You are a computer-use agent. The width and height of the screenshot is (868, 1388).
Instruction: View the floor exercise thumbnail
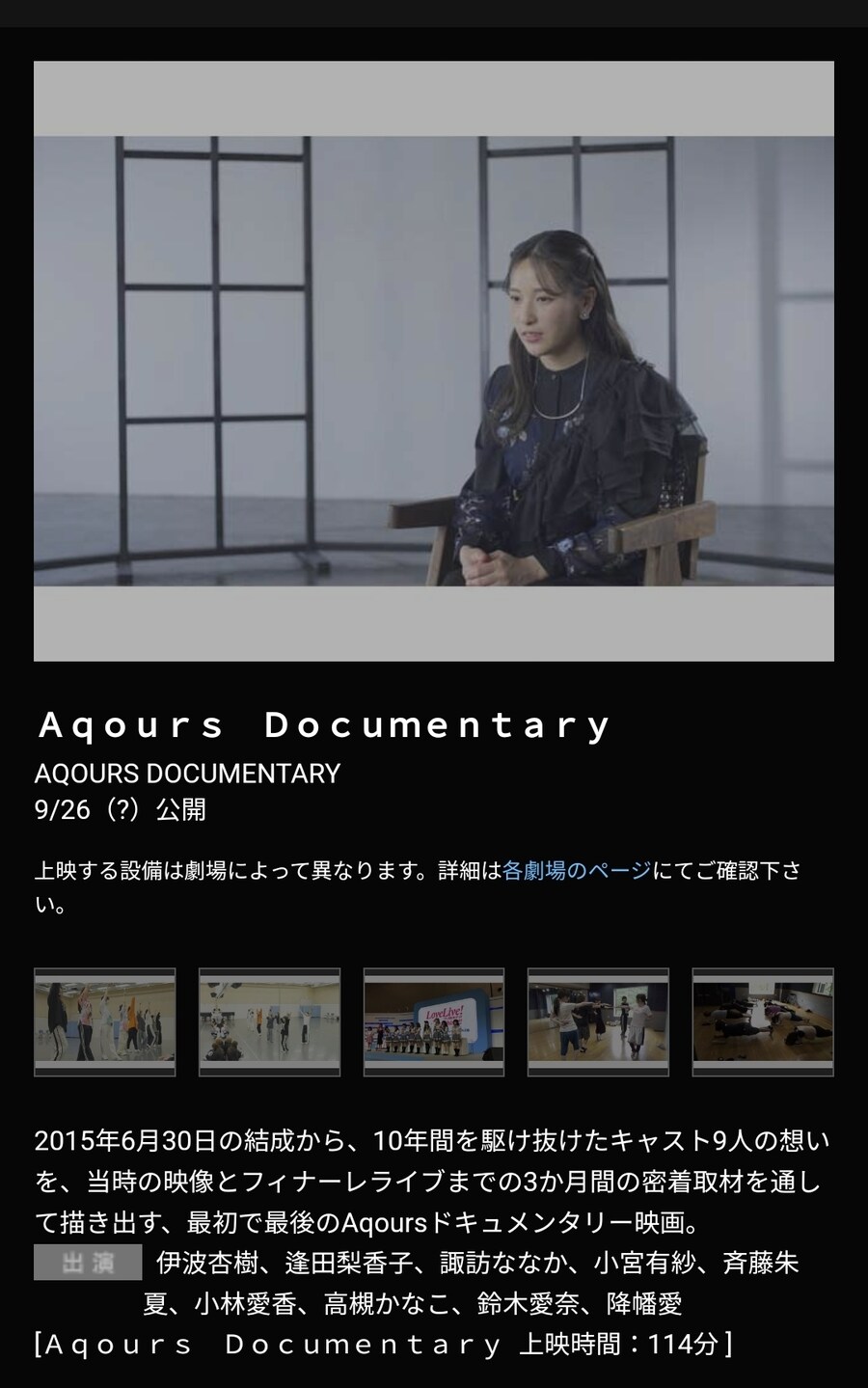pos(763,1021)
